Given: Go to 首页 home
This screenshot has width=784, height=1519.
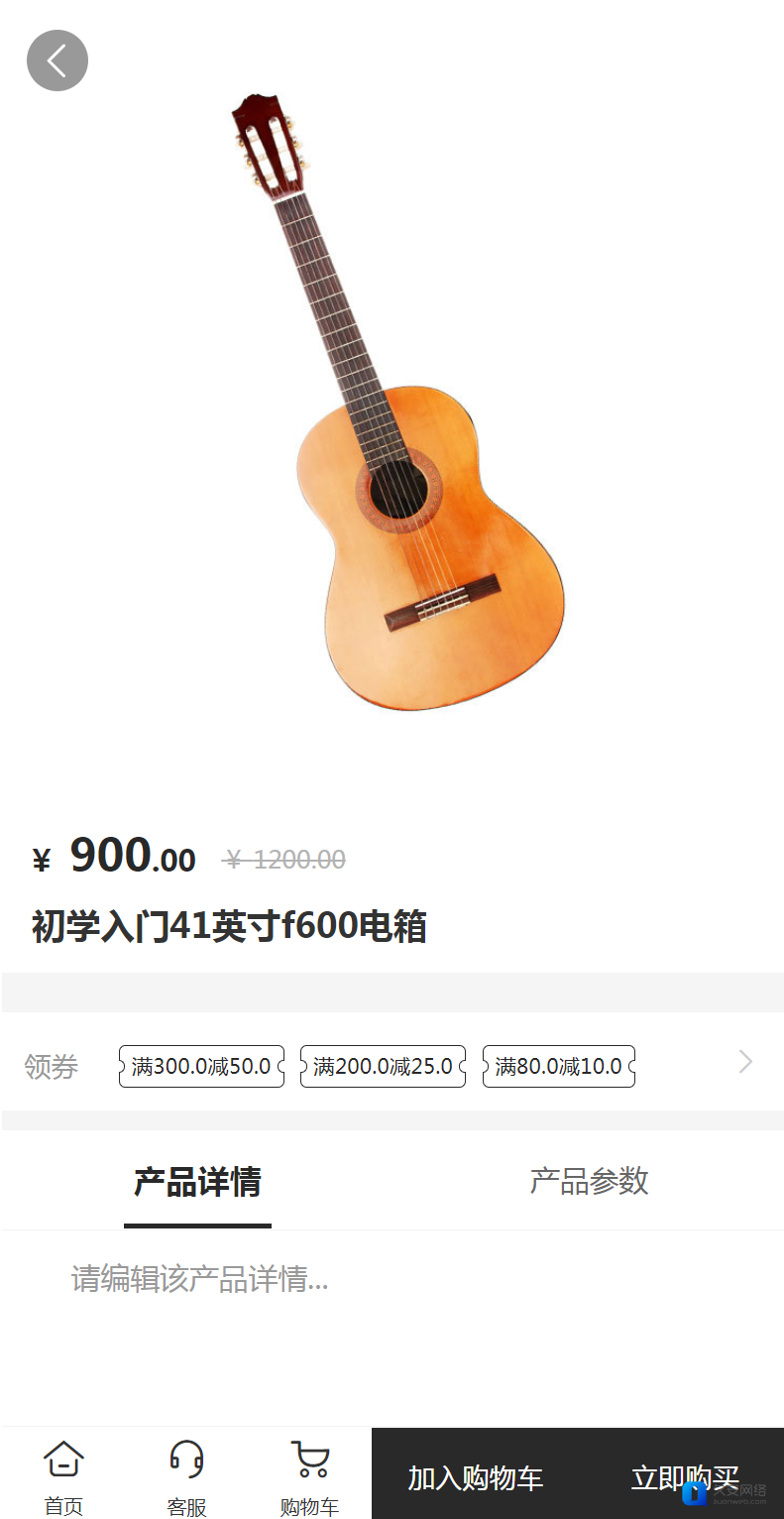Looking at the screenshot, I should pyautogui.click(x=63, y=1476).
